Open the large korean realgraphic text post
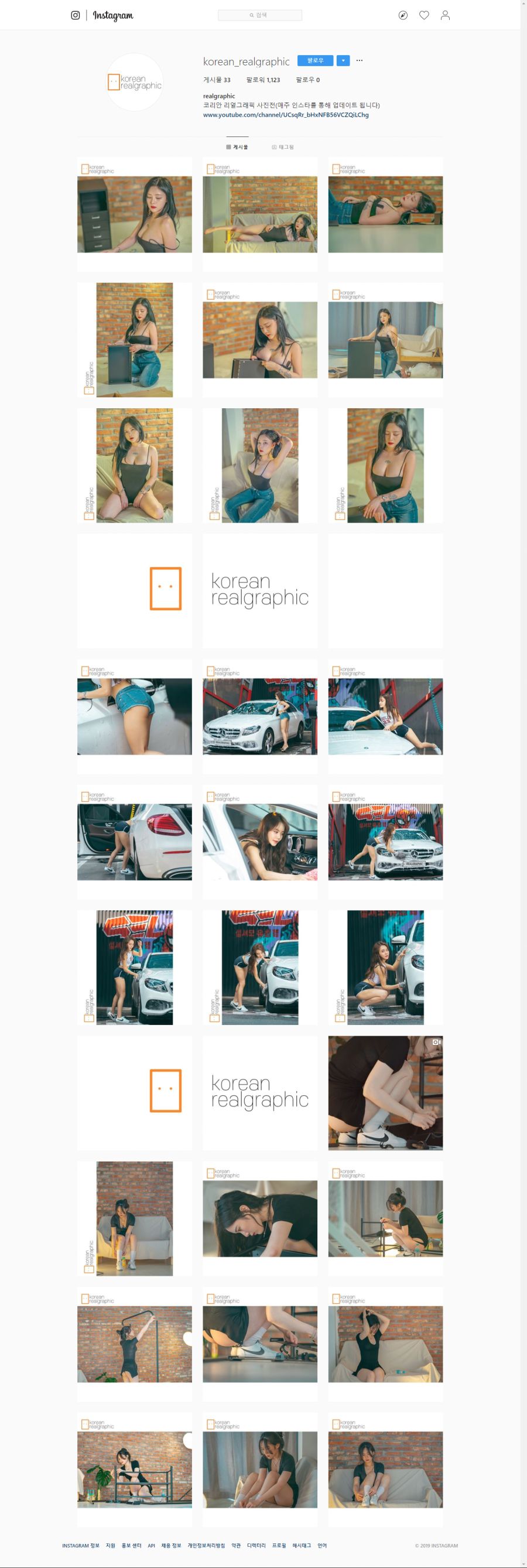The width and height of the screenshot is (527, 1568). [x=260, y=590]
